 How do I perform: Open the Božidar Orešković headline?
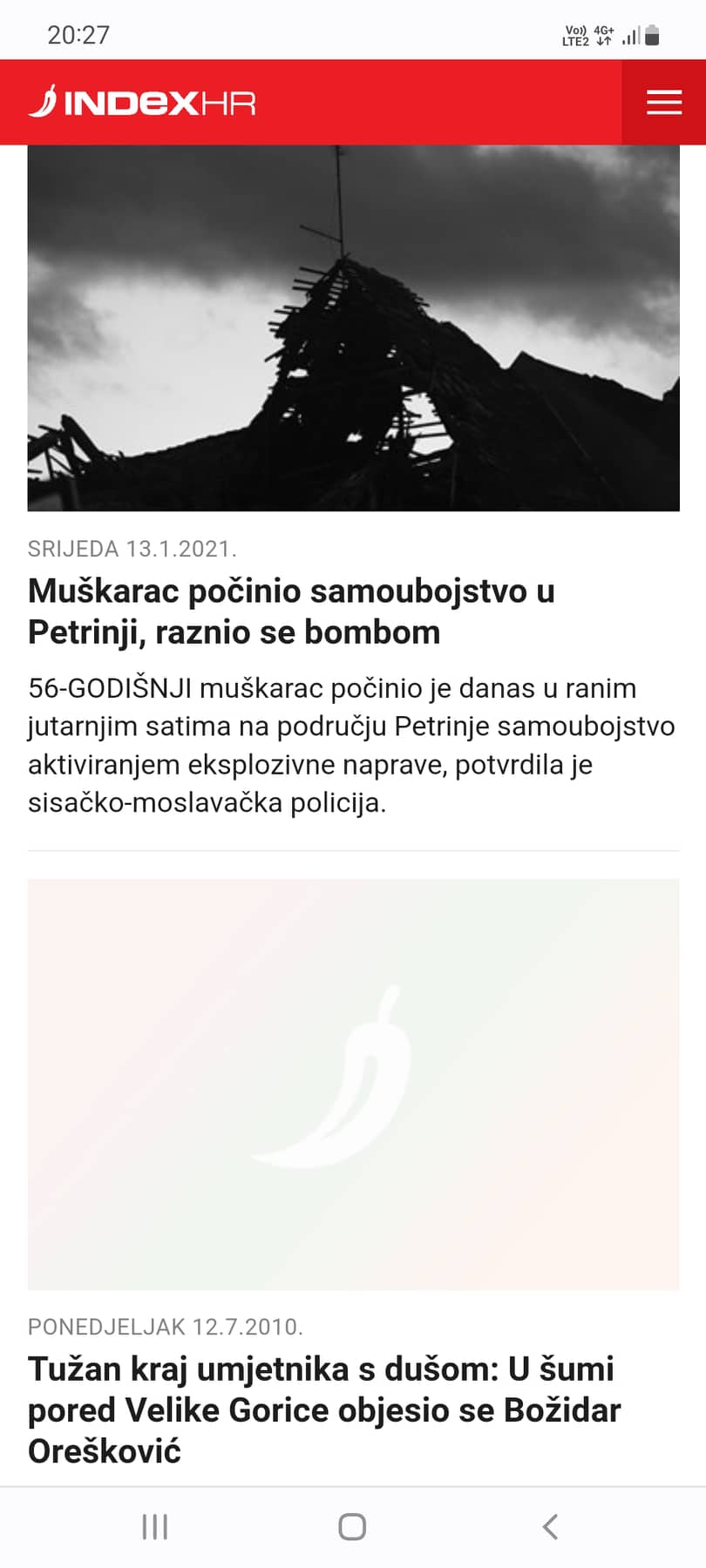point(324,1409)
